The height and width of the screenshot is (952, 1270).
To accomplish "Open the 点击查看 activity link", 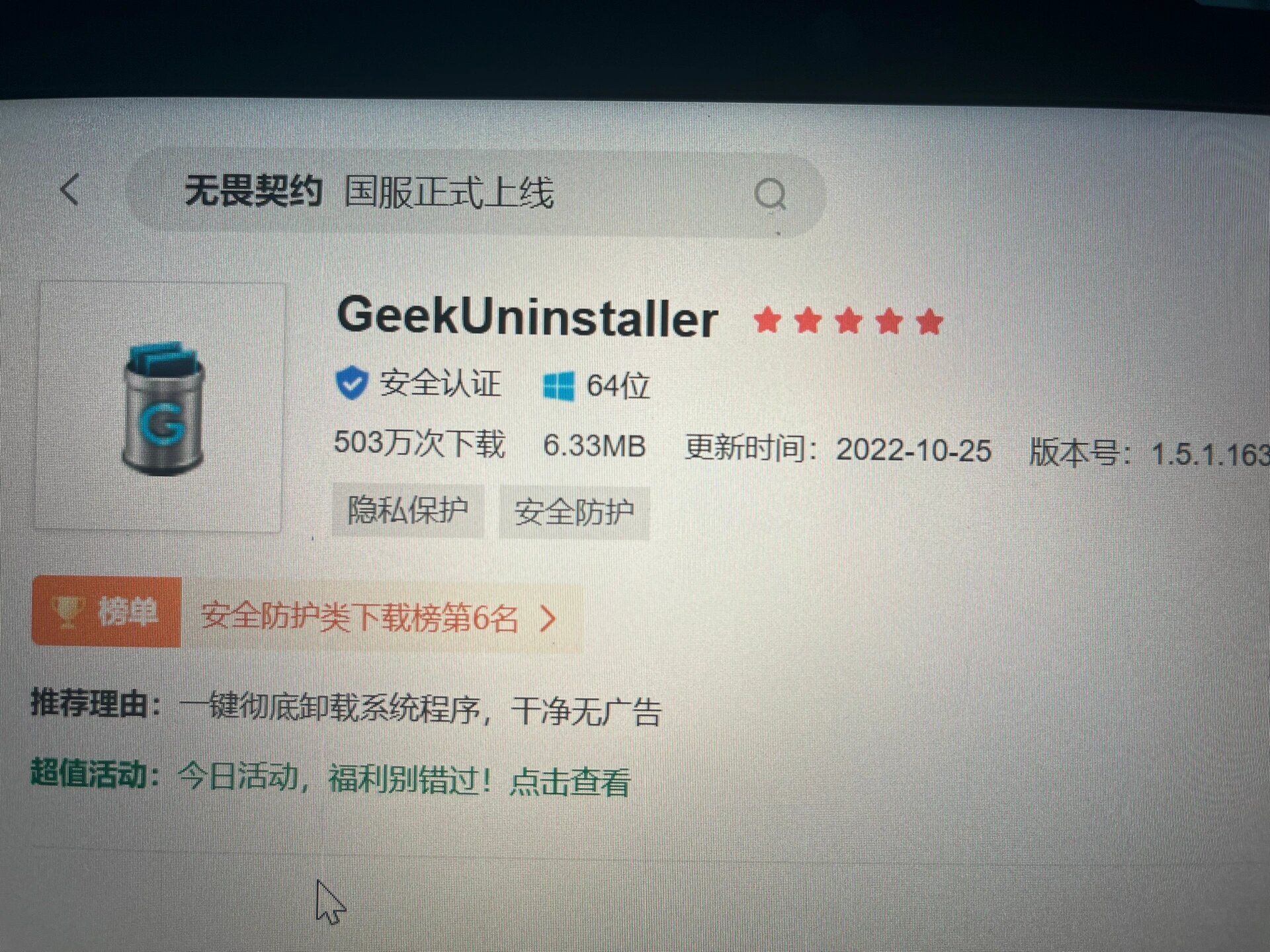I will [x=570, y=781].
